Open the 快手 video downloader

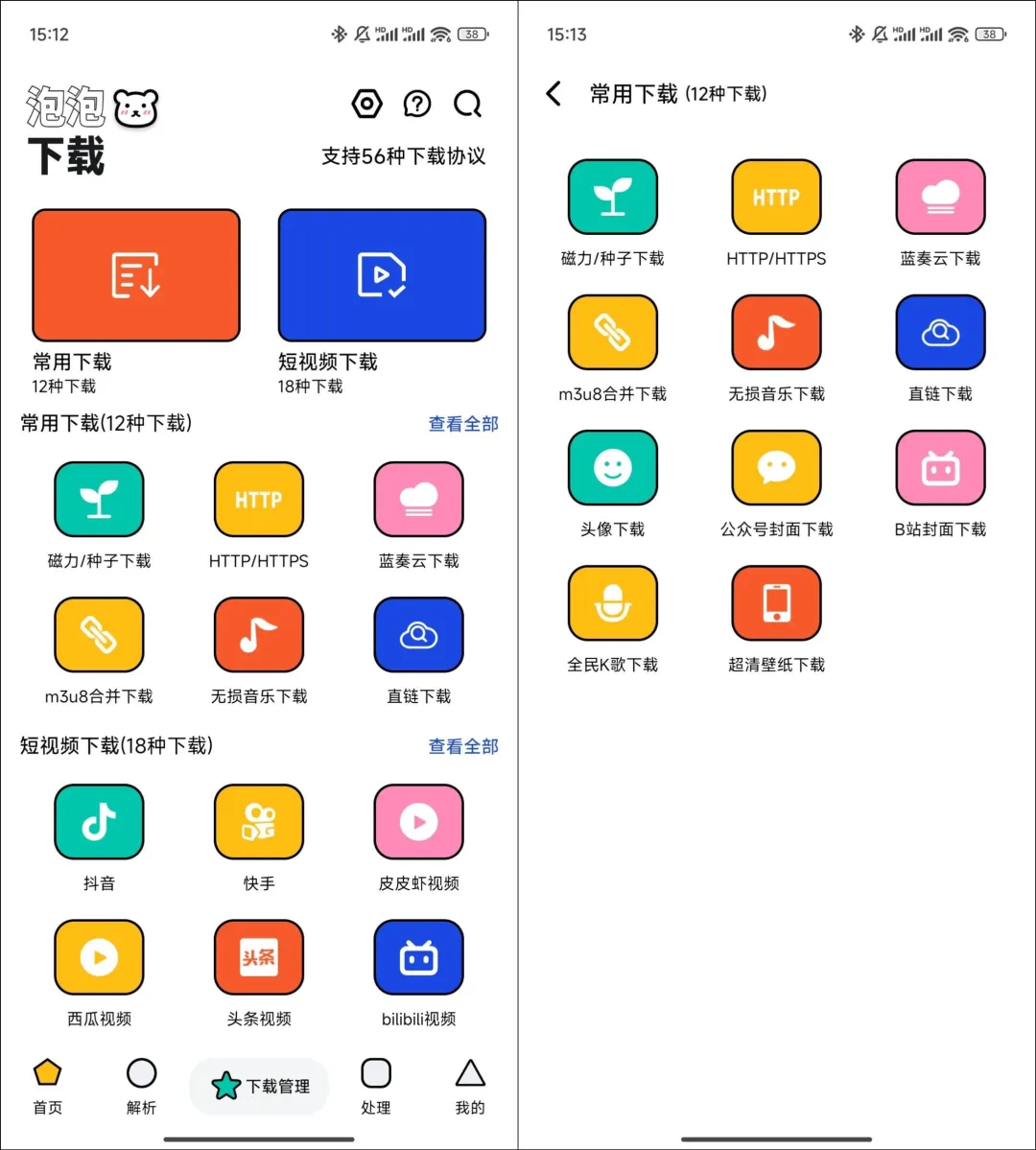(x=258, y=822)
